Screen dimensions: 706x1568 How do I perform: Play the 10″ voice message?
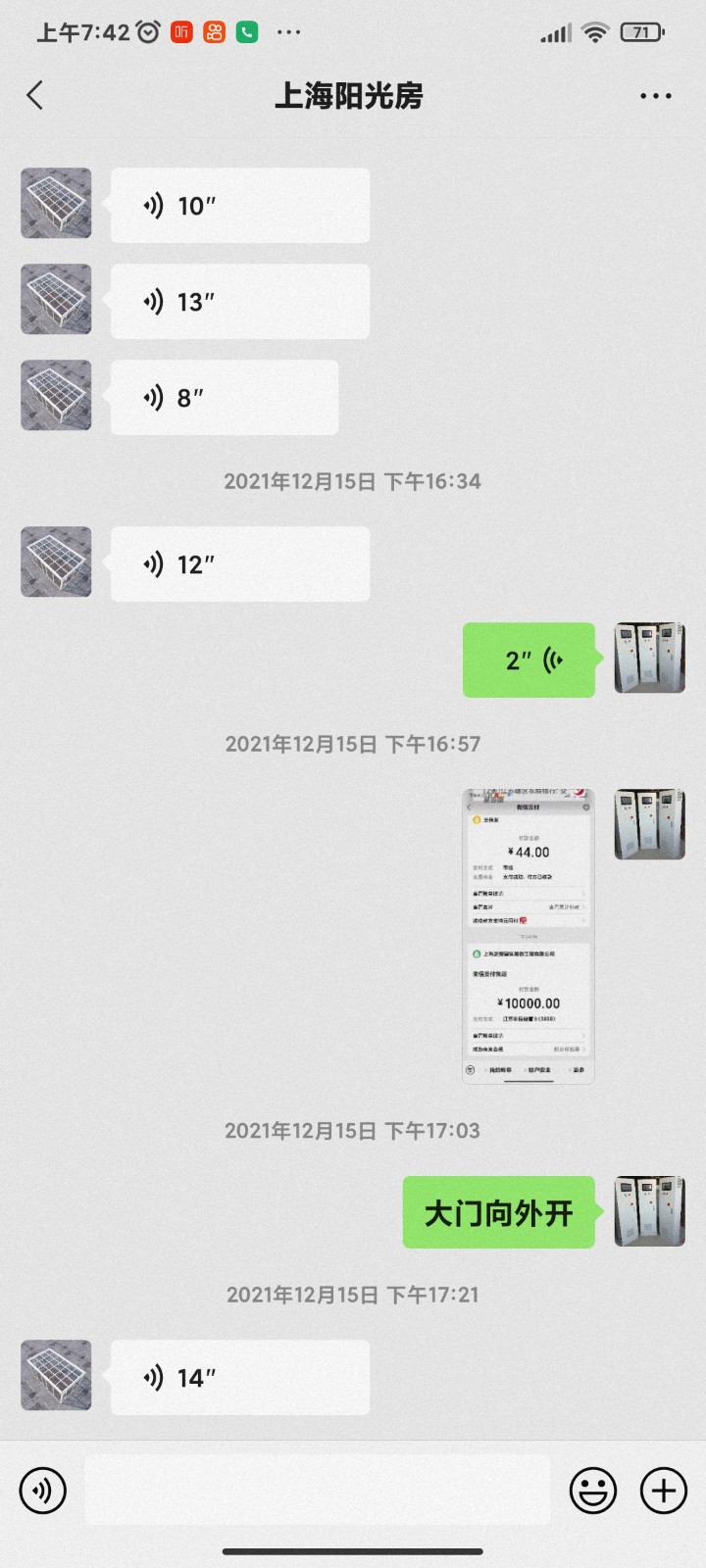[x=239, y=206]
